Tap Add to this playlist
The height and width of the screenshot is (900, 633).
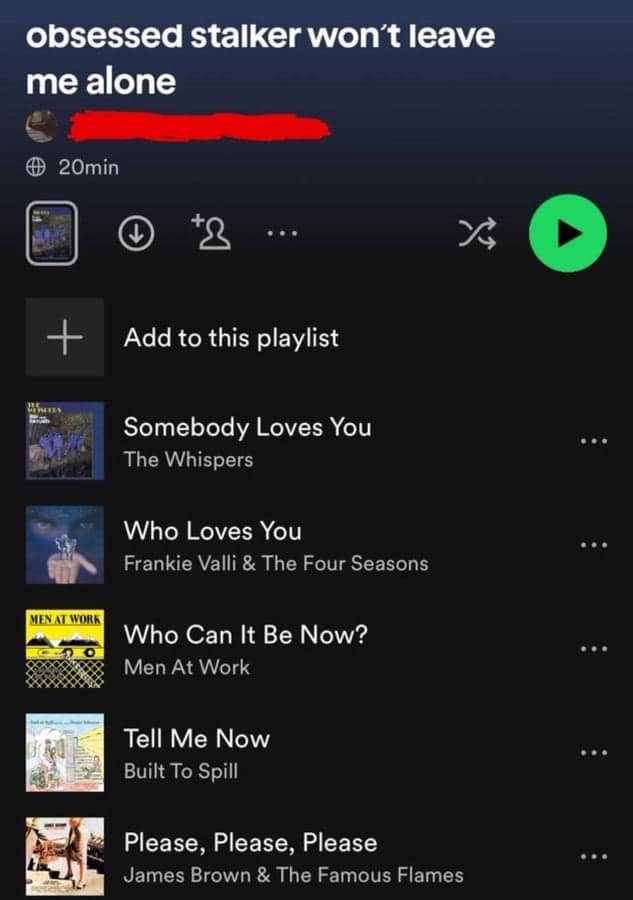[230, 338]
